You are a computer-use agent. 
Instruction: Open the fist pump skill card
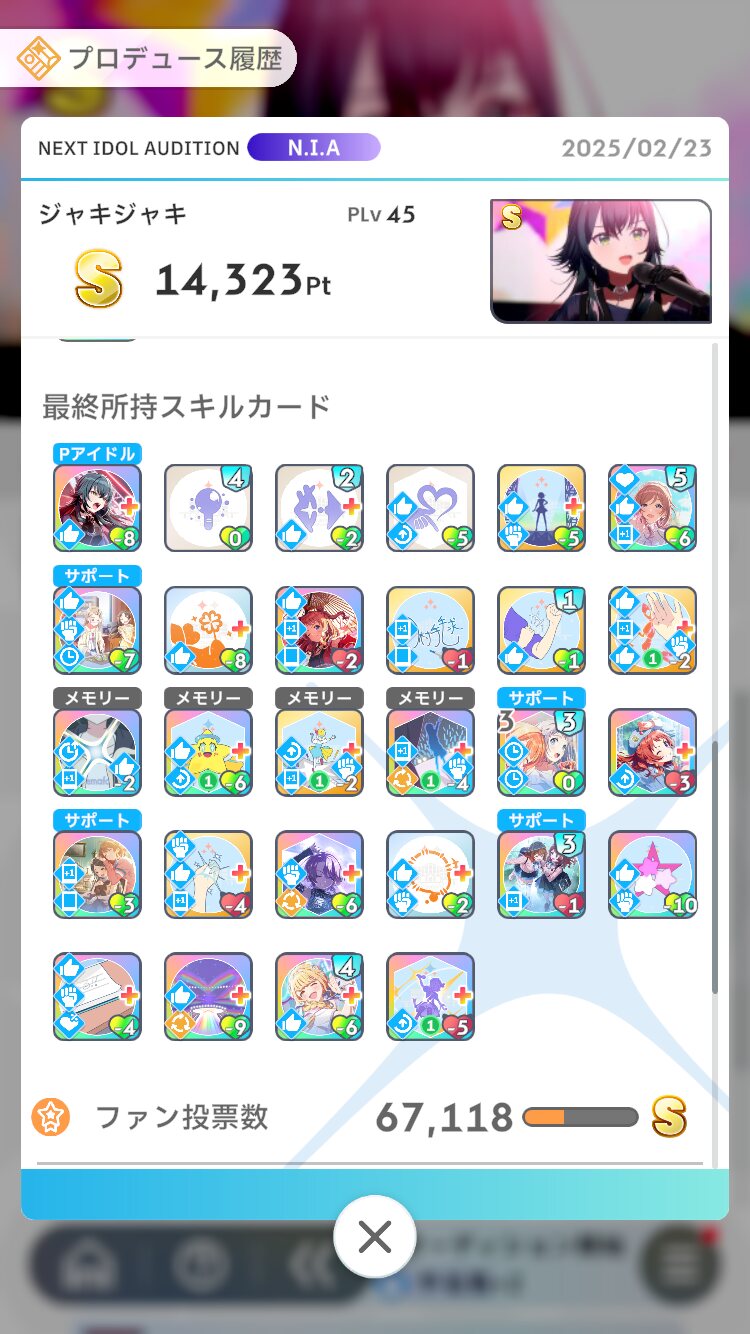coord(541,630)
